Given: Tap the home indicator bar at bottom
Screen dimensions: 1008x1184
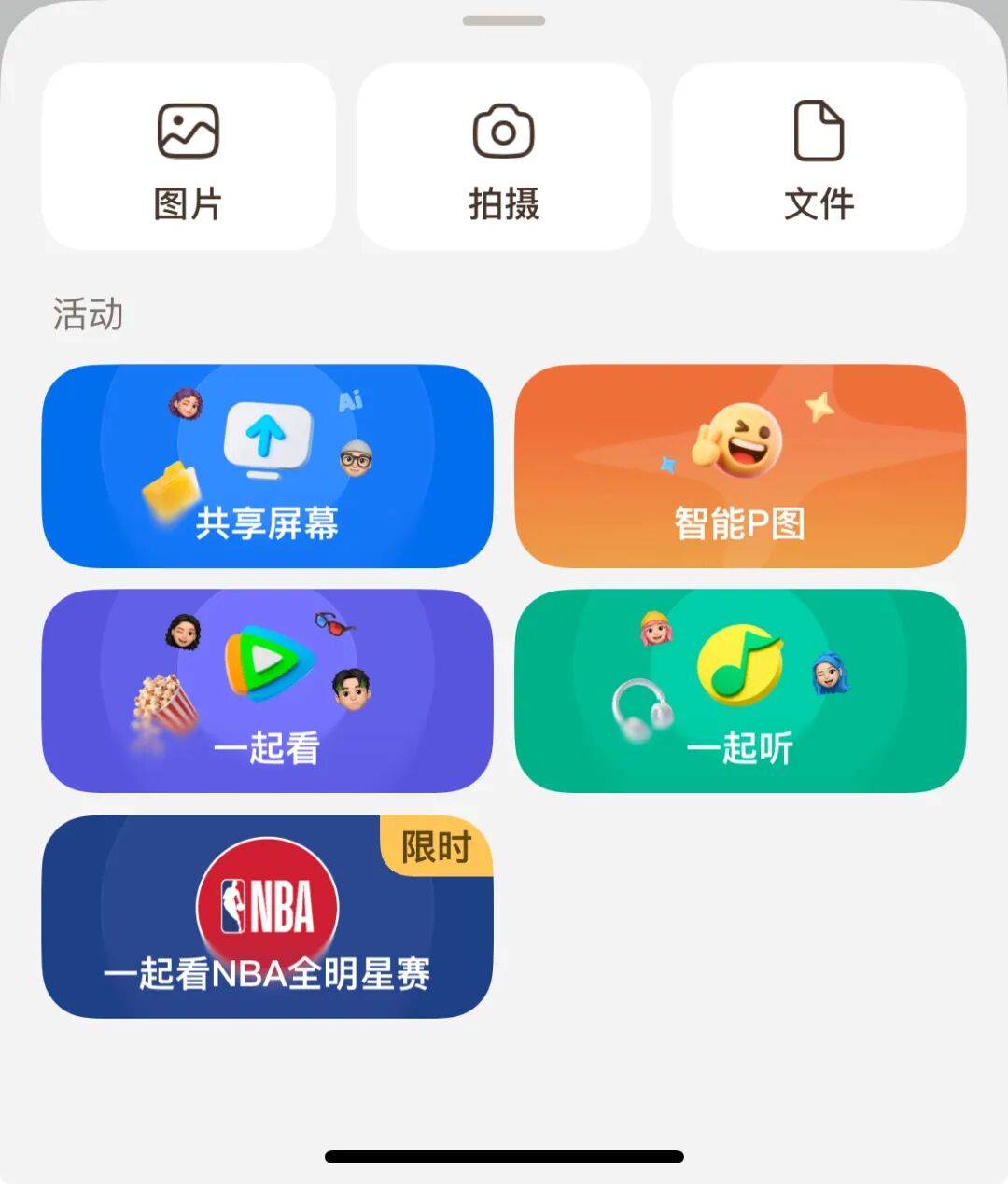Looking at the screenshot, I should (x=504, y=1157).
